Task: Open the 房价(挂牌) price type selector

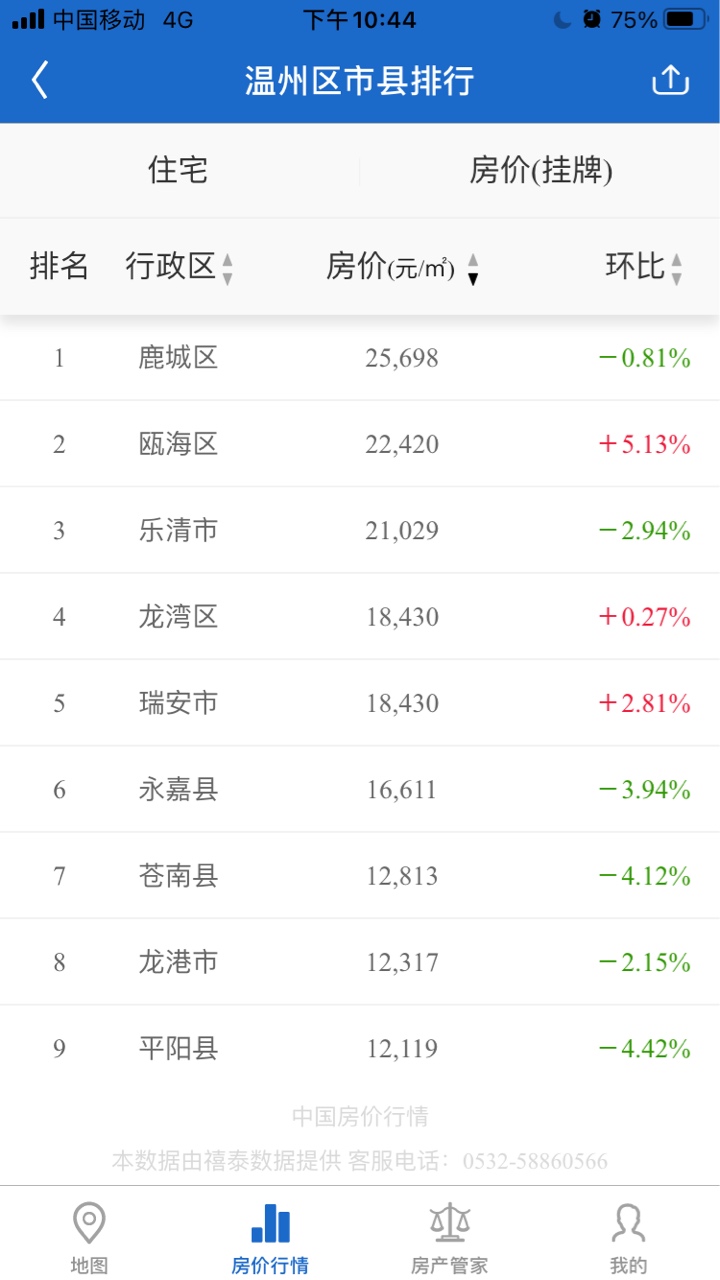Action: pos(540,170)
